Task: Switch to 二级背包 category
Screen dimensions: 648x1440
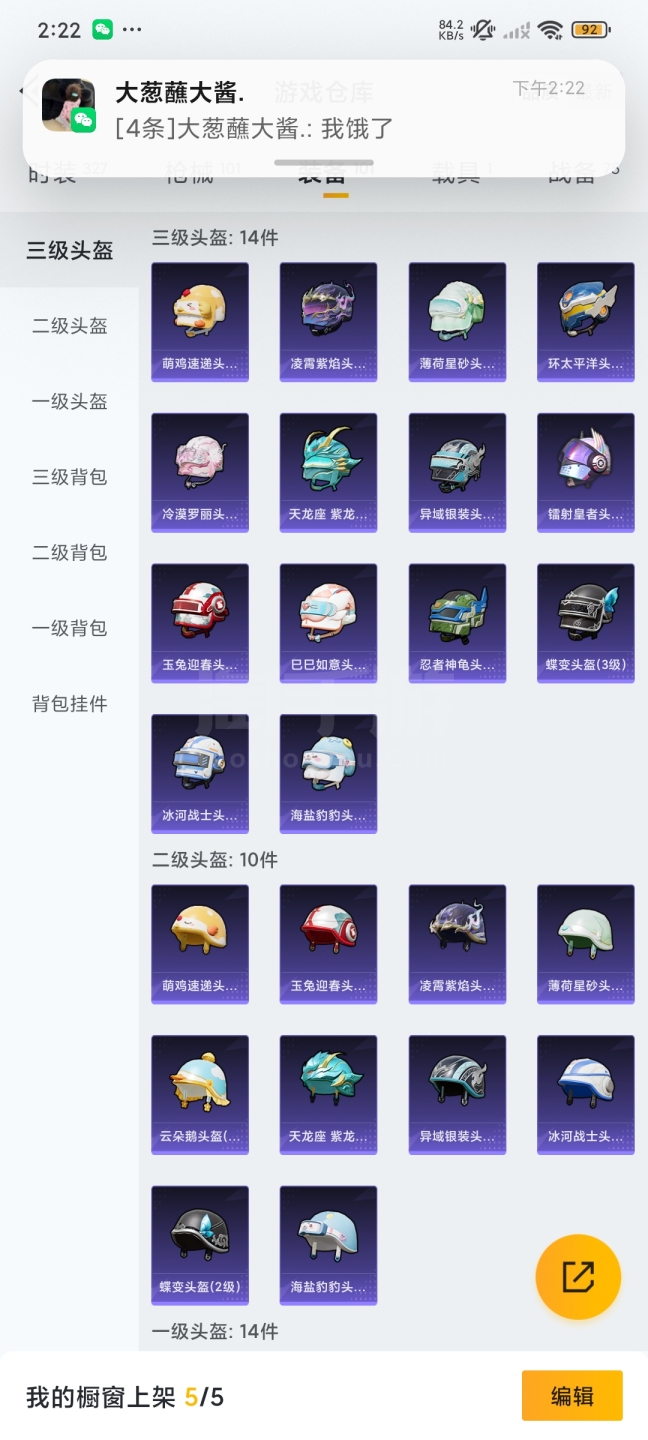Action: tap(69, 553)
